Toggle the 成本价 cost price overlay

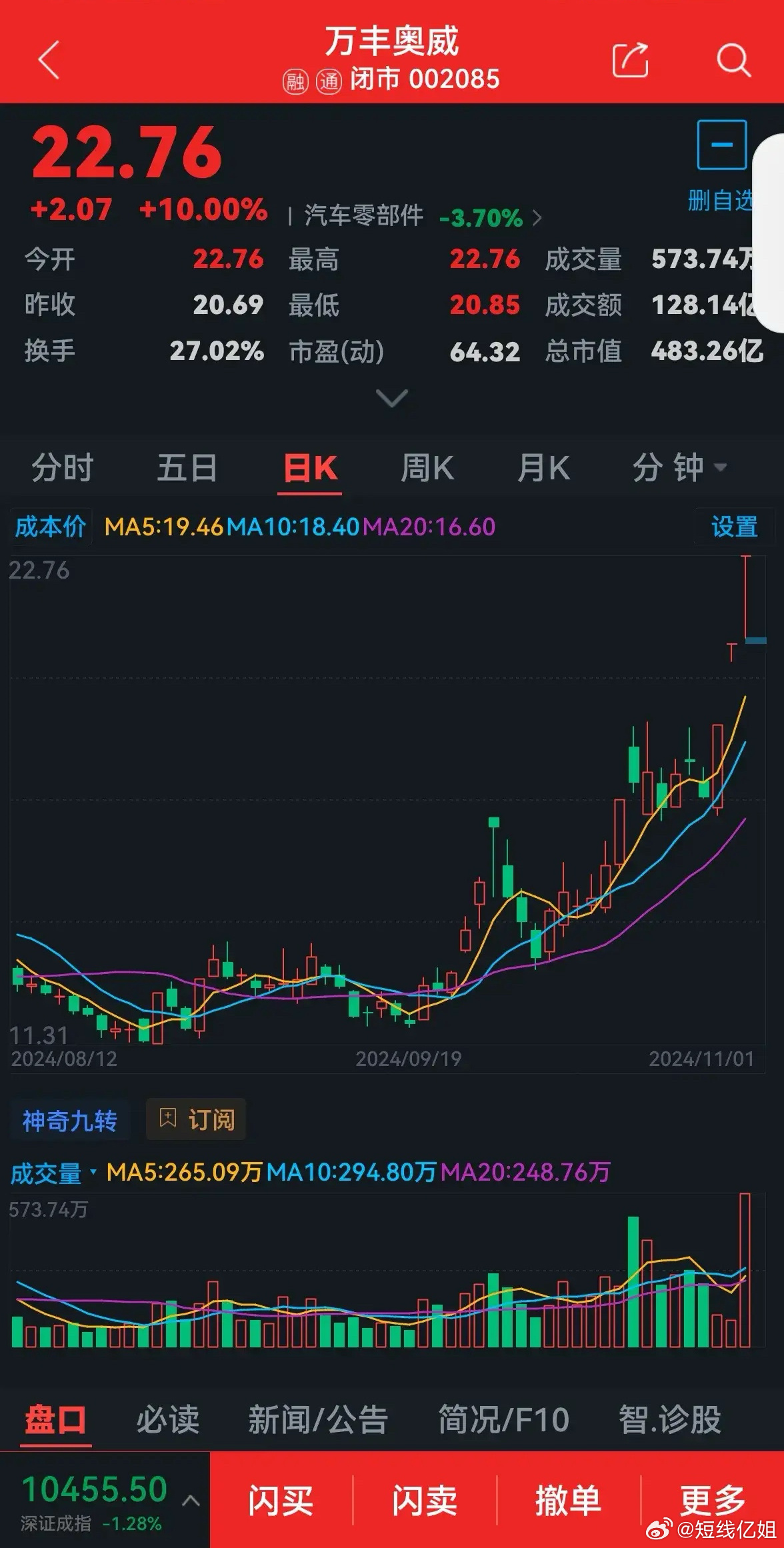point(50,527)
